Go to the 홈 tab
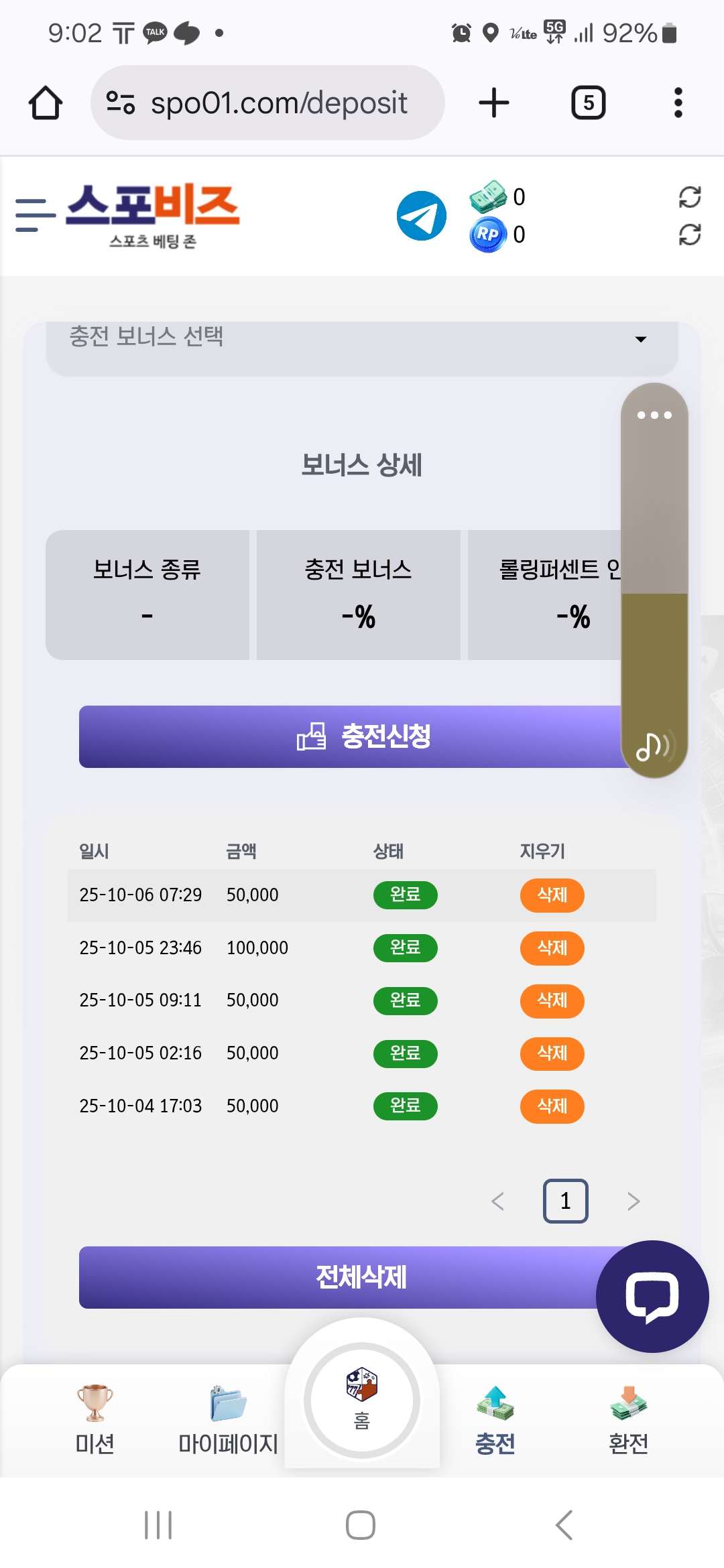The height and width of the screenshot is (1568, 724). (x=362, y=1400)
